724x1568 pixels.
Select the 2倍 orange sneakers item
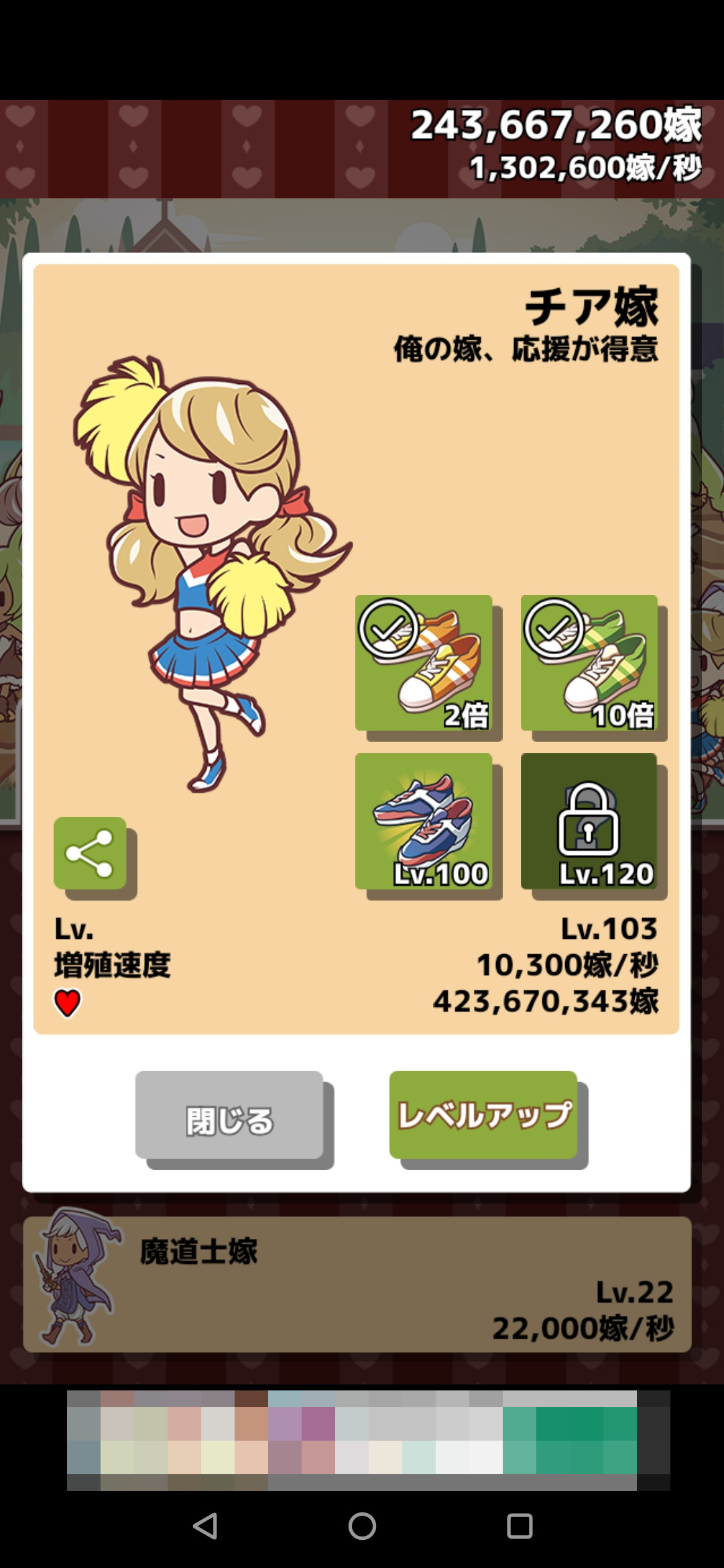coord(424,663)
